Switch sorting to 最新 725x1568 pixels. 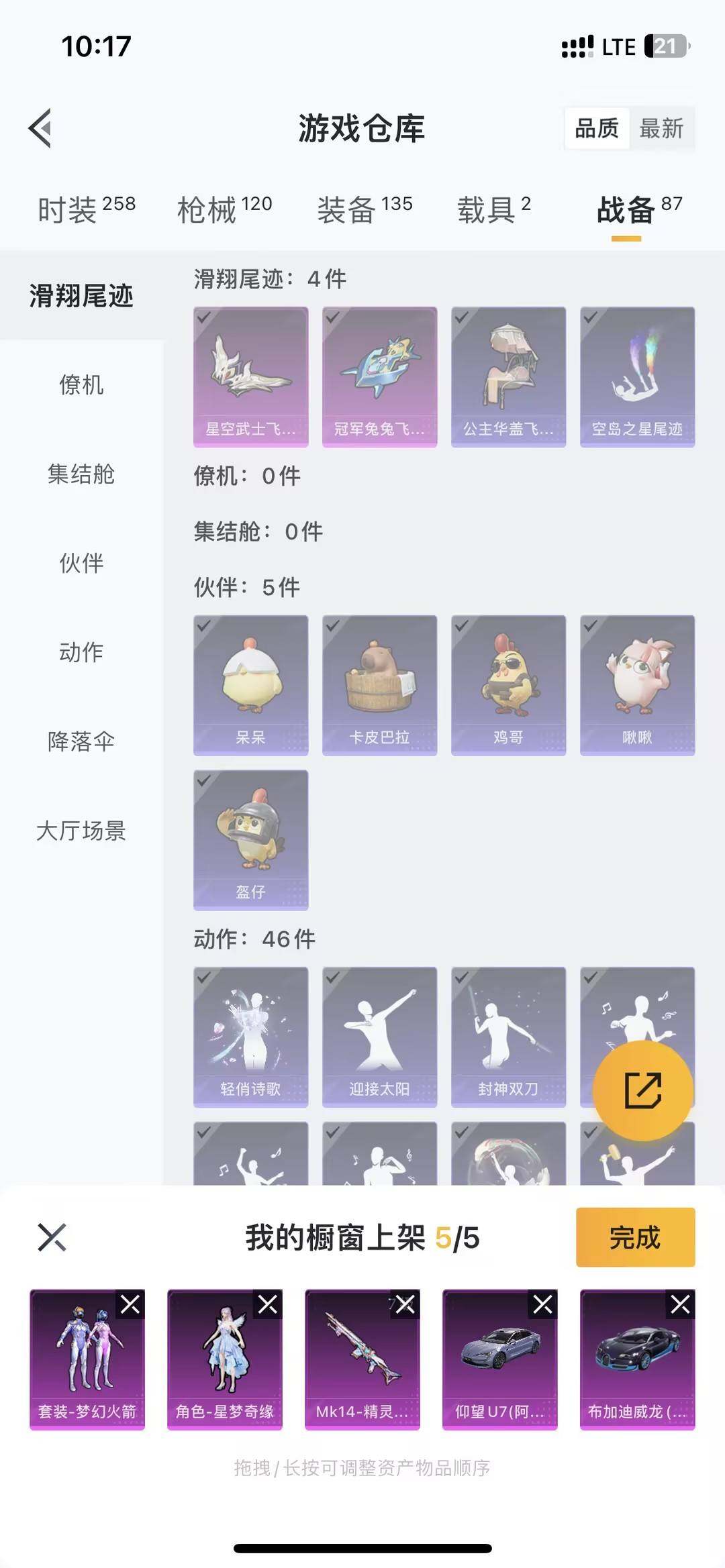(x=660, y=129)
